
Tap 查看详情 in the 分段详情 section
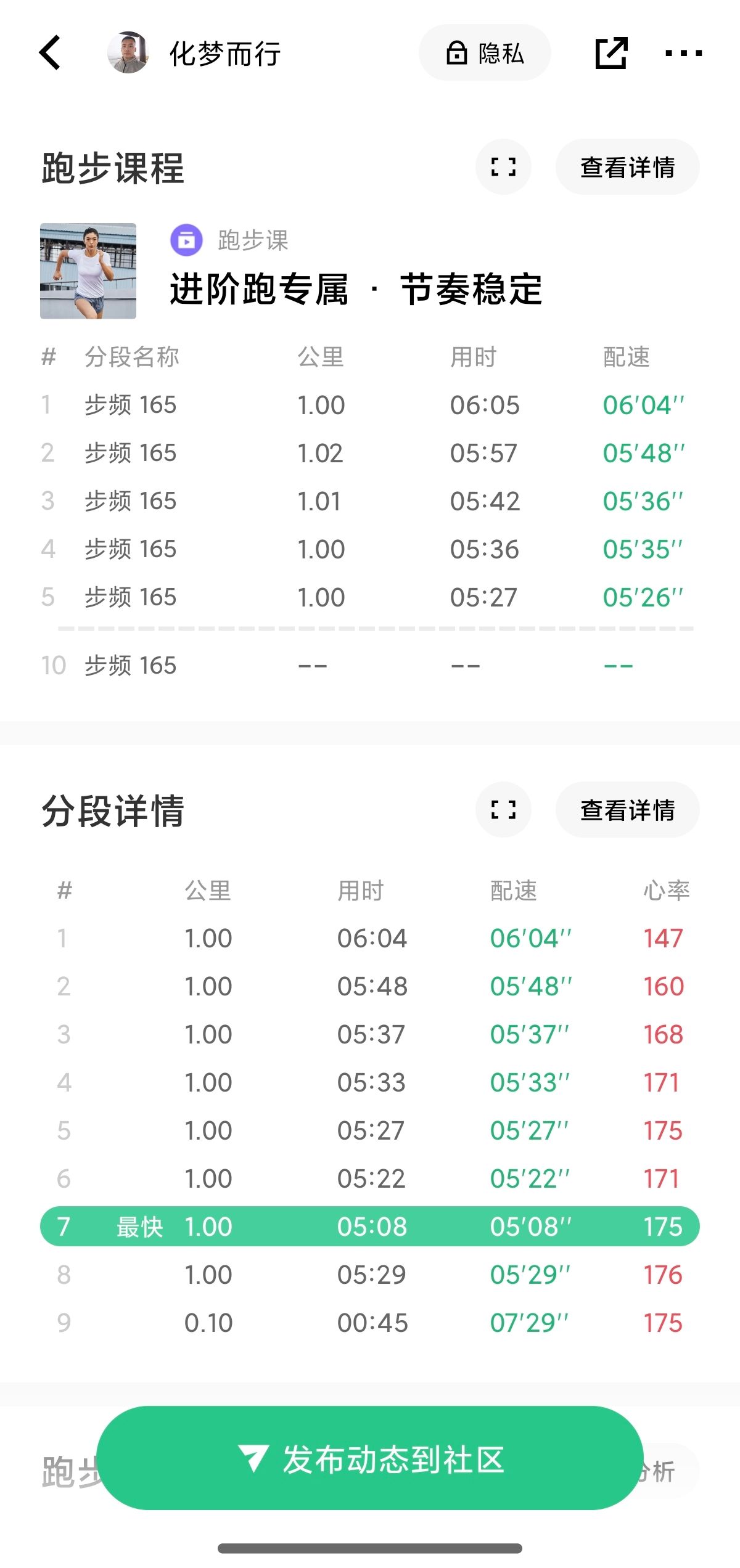(627, 810)
